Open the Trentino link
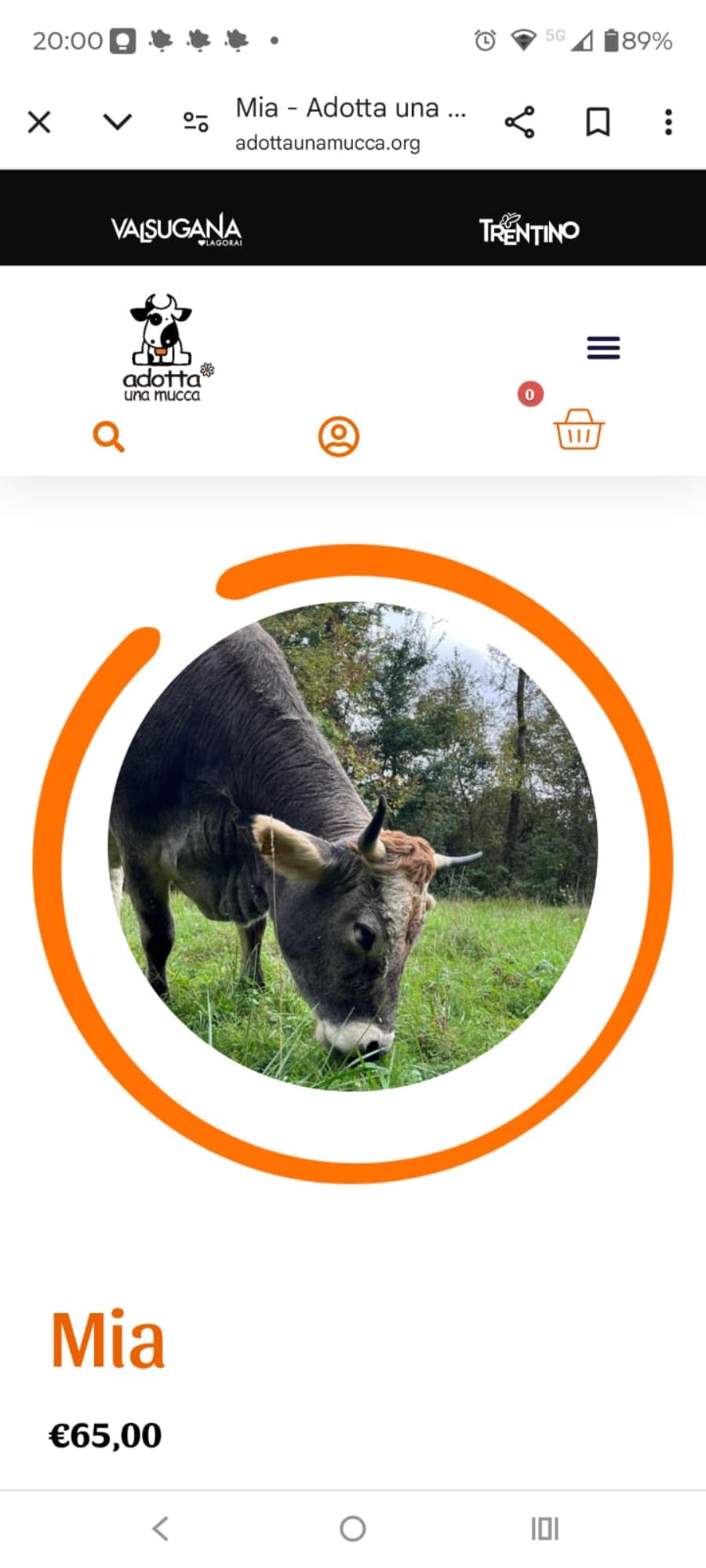706x1568 pixels. click(x=529, y=230)
